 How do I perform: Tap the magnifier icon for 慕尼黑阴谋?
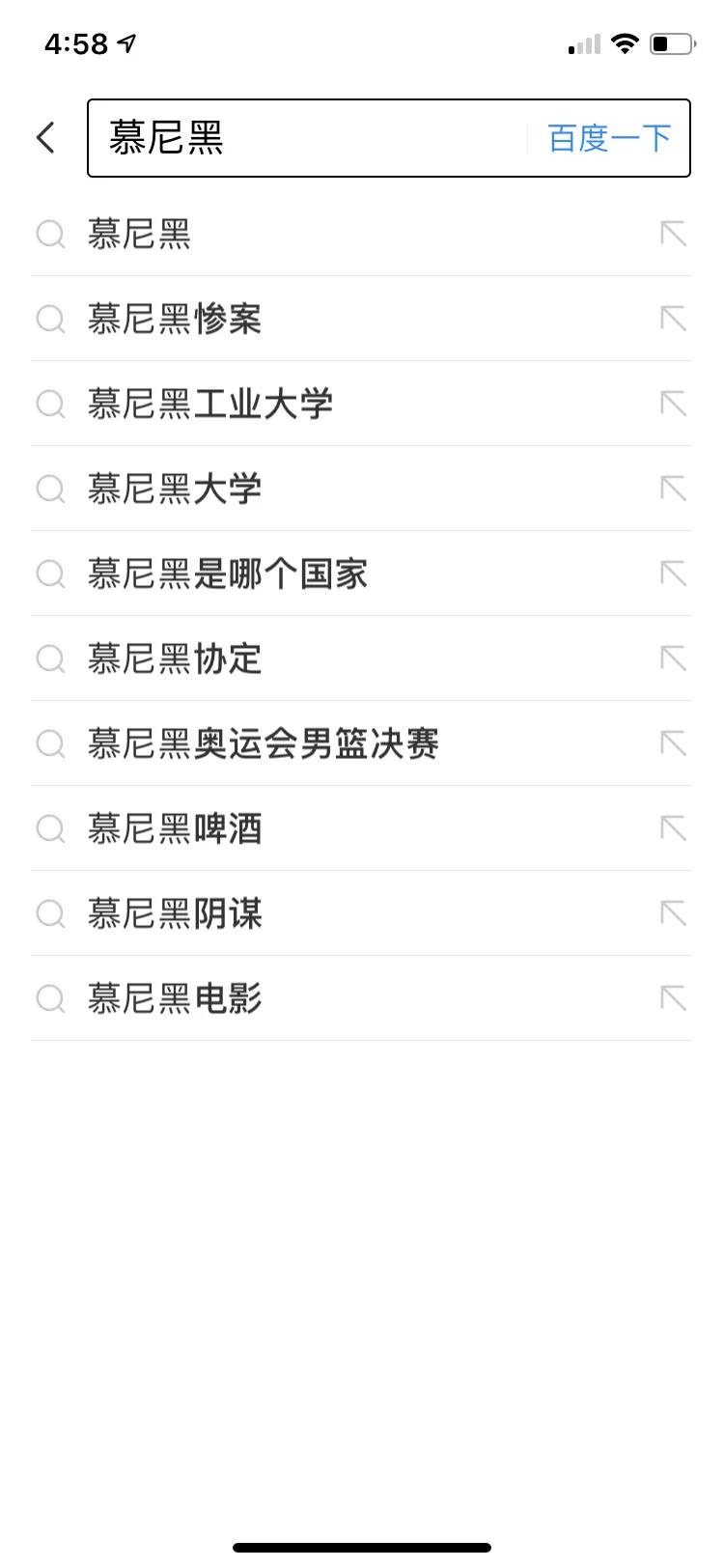[x=50, y=913]
